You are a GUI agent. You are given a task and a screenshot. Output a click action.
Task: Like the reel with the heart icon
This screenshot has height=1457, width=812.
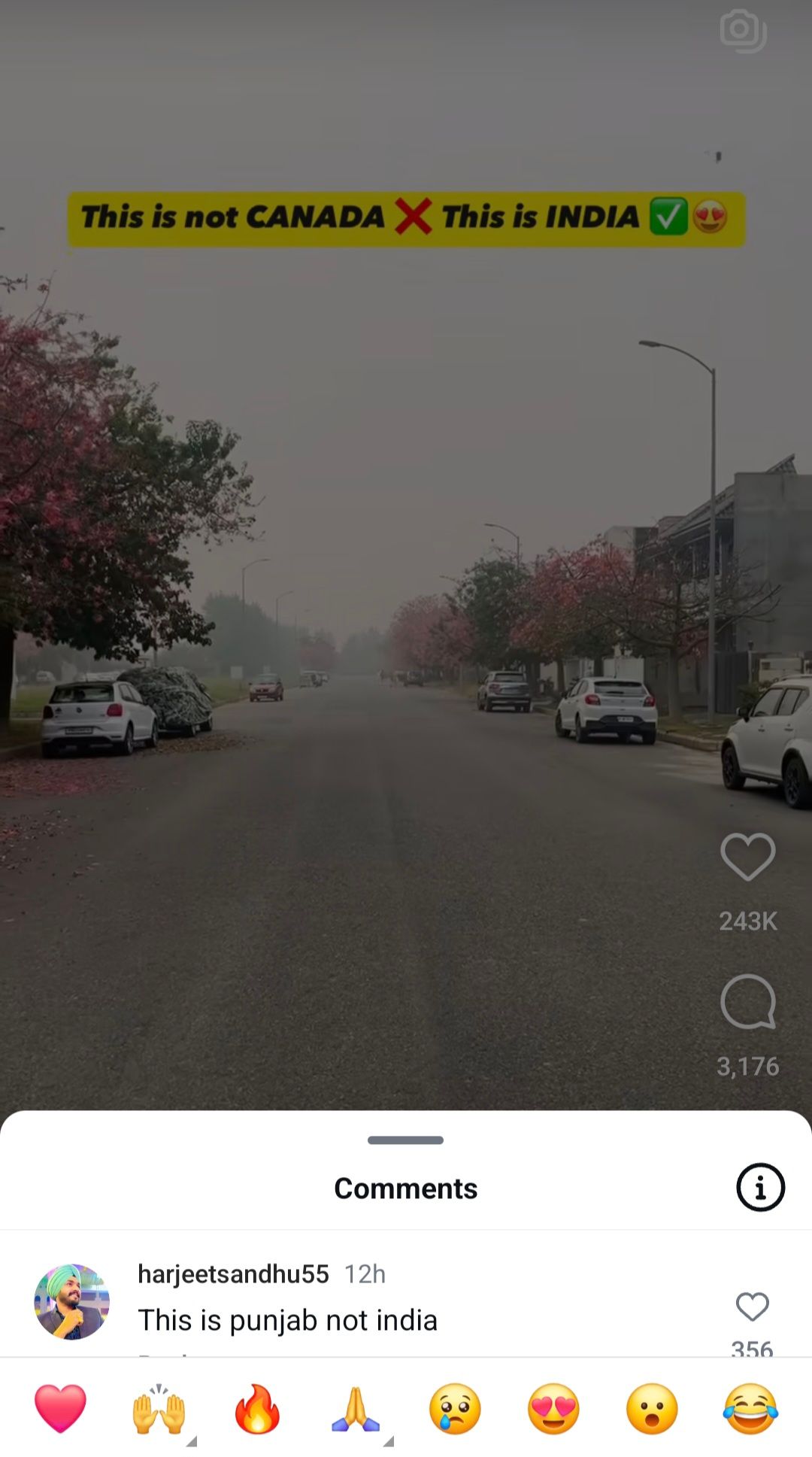(747, 857)
